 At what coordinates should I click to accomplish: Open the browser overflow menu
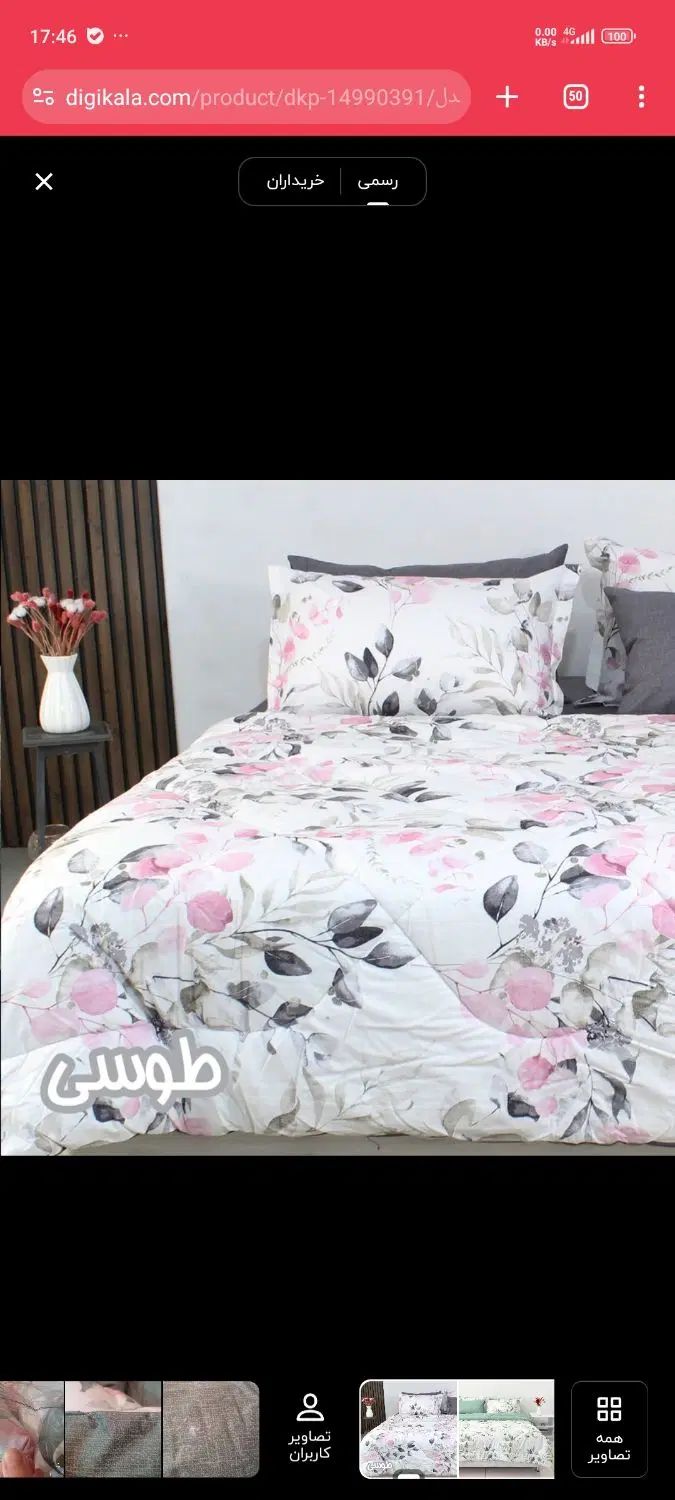(641, 97)
